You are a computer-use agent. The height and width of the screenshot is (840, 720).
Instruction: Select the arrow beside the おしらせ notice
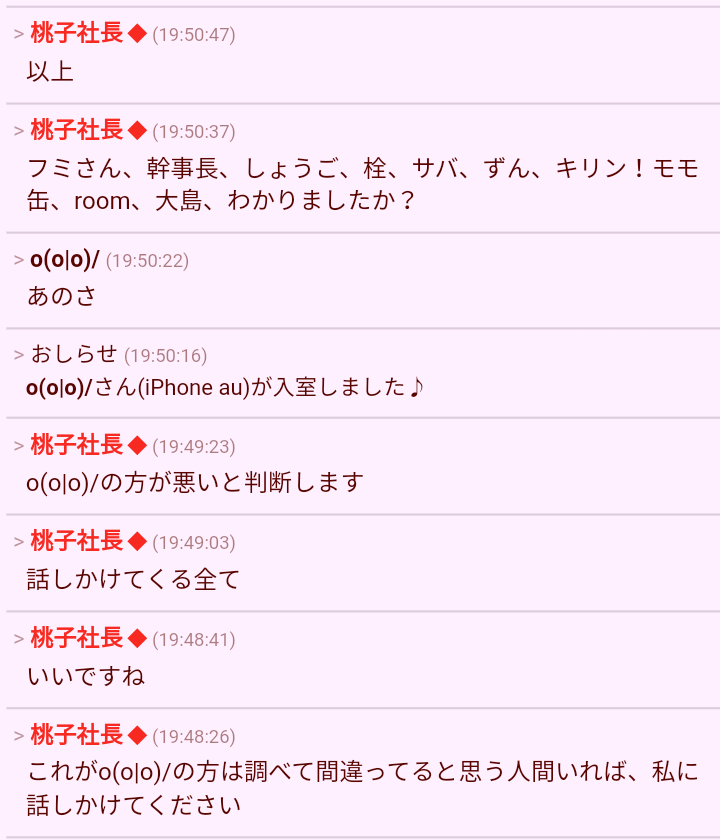click(19, 355)
